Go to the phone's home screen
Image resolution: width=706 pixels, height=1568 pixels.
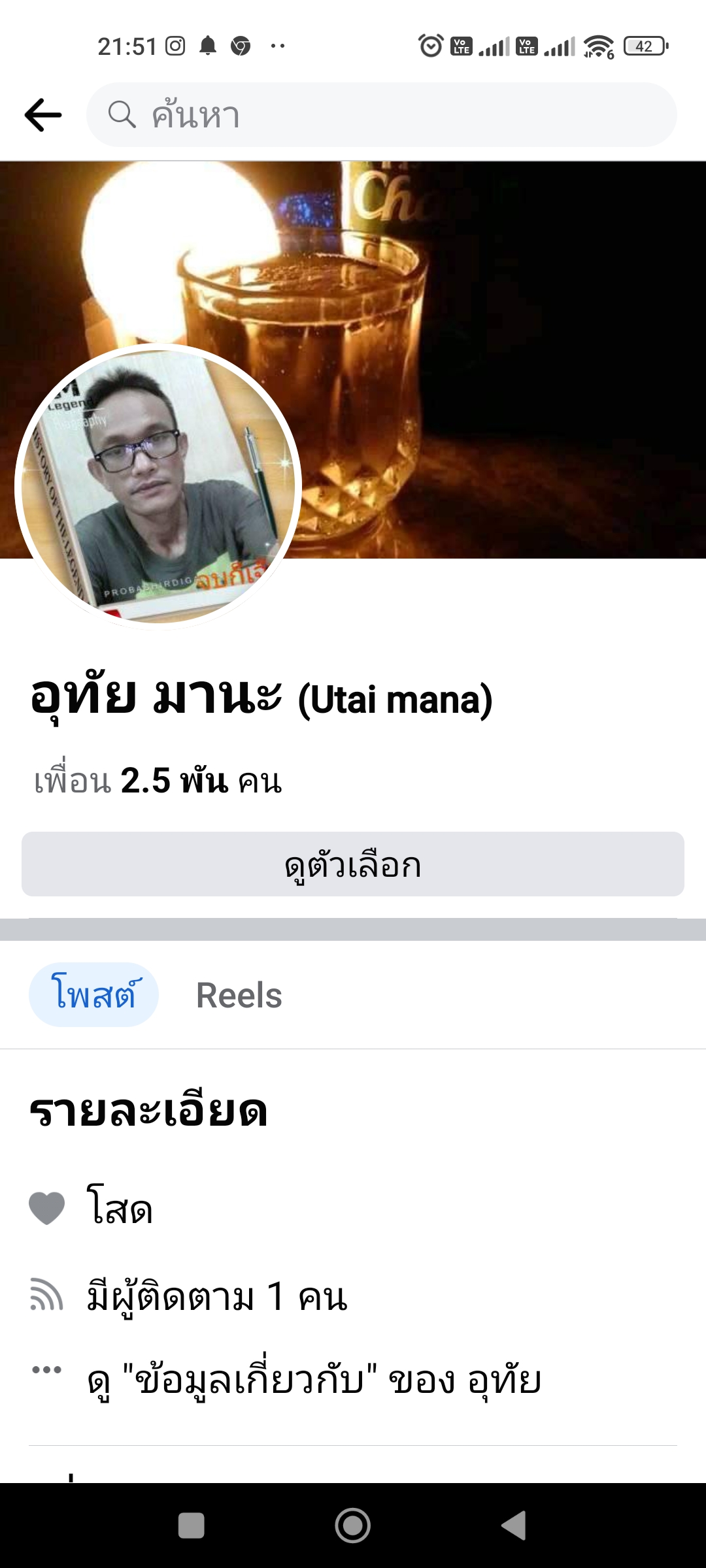coord(353,1526)
